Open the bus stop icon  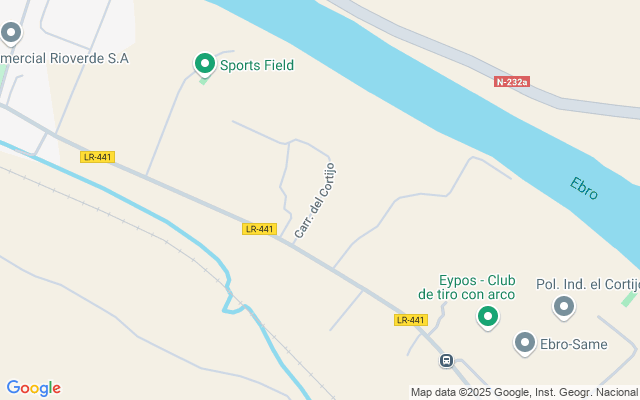(447, 360)
